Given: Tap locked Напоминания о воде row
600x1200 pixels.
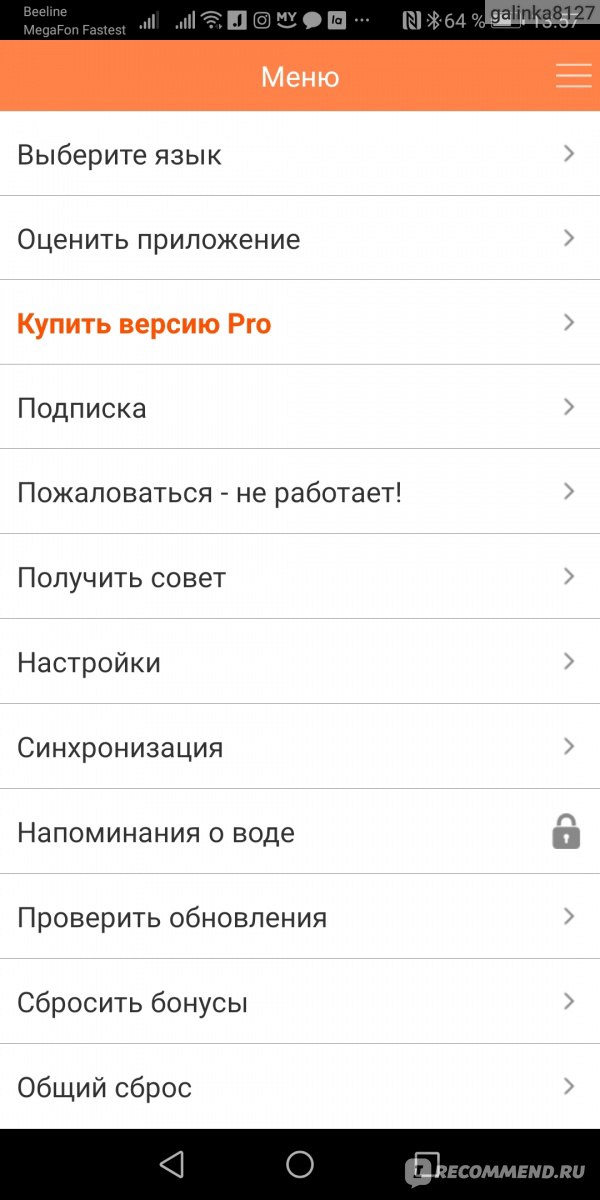Looking at the screenshot, I should (300, 832).
